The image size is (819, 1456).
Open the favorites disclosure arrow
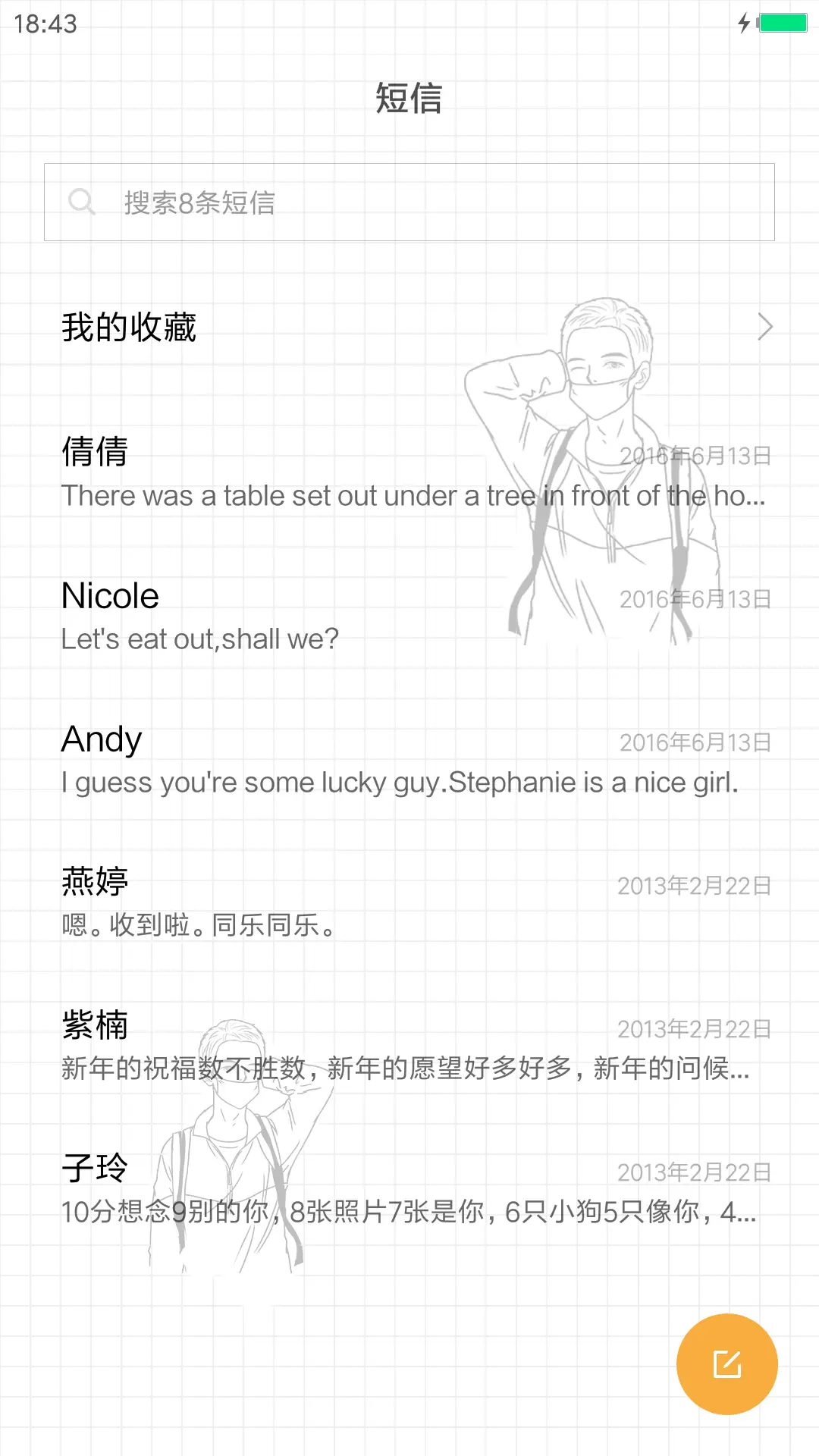click(764, 326)
